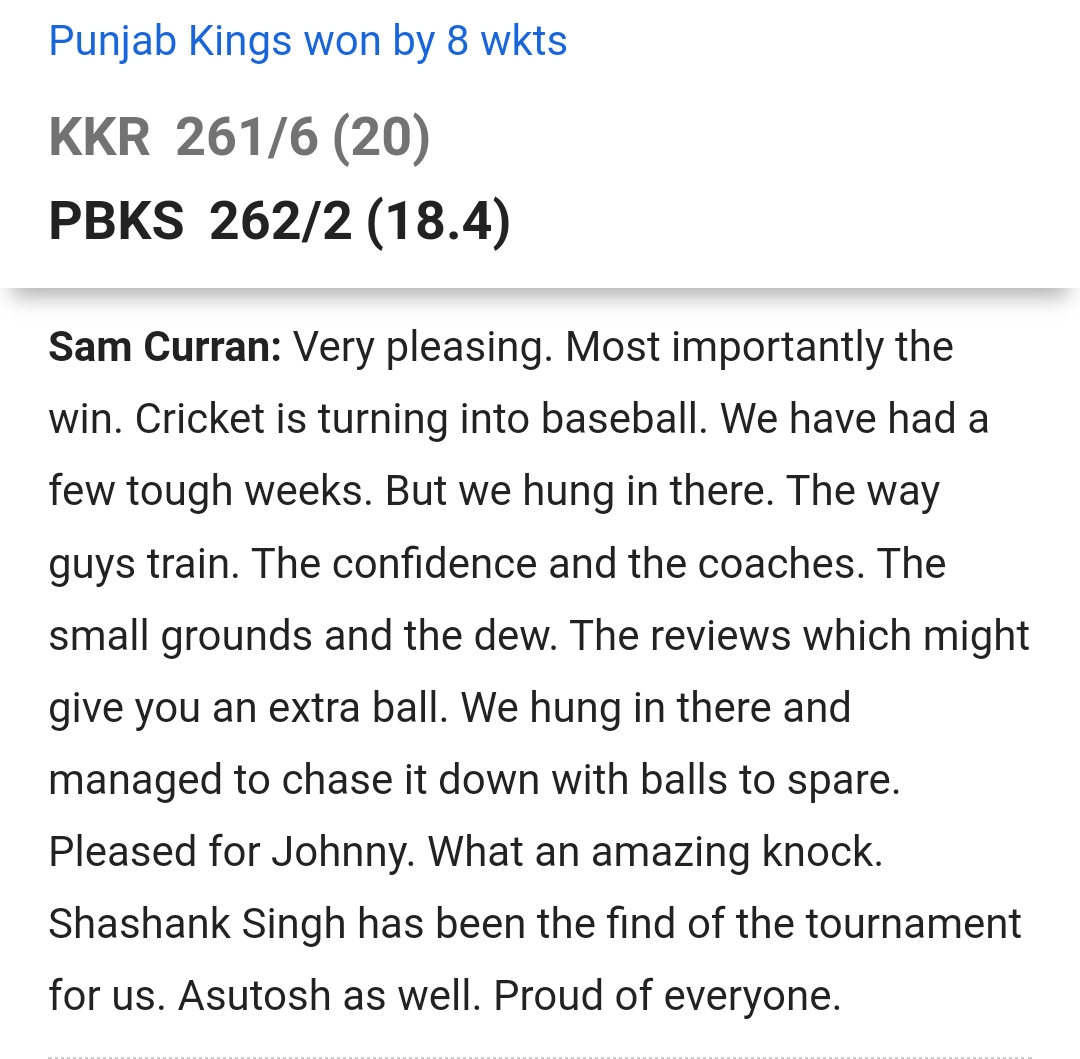Tap the Punjab Kings won by 8 wkts link
This screenshot has width=1080, height=1059.
(x=308, y=42)
